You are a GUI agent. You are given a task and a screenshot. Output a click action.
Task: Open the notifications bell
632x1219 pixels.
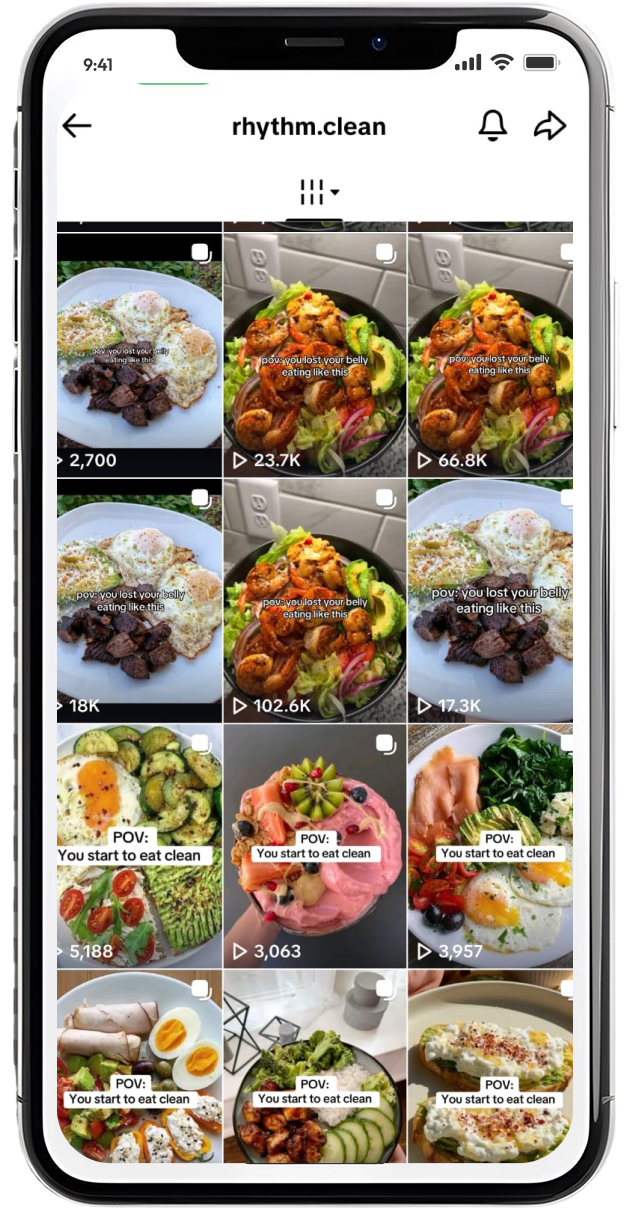click(493, 125)
